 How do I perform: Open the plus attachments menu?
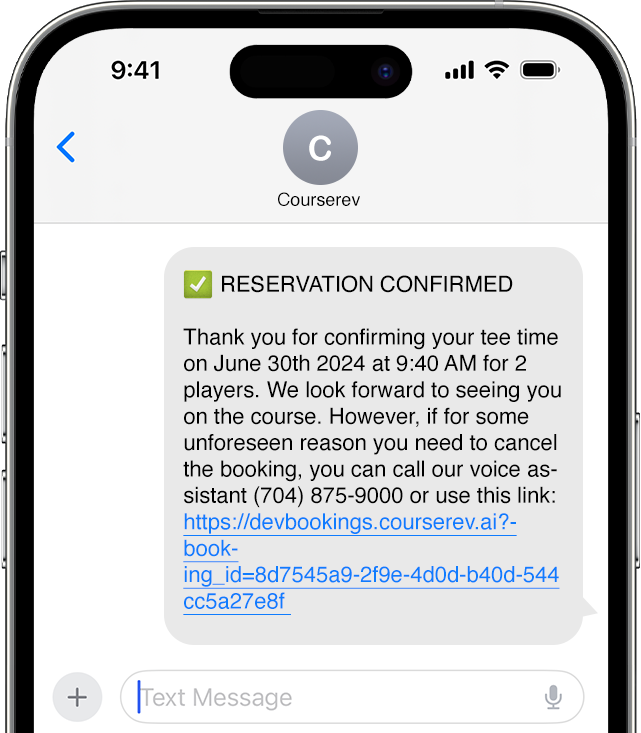tap(78, 697)
